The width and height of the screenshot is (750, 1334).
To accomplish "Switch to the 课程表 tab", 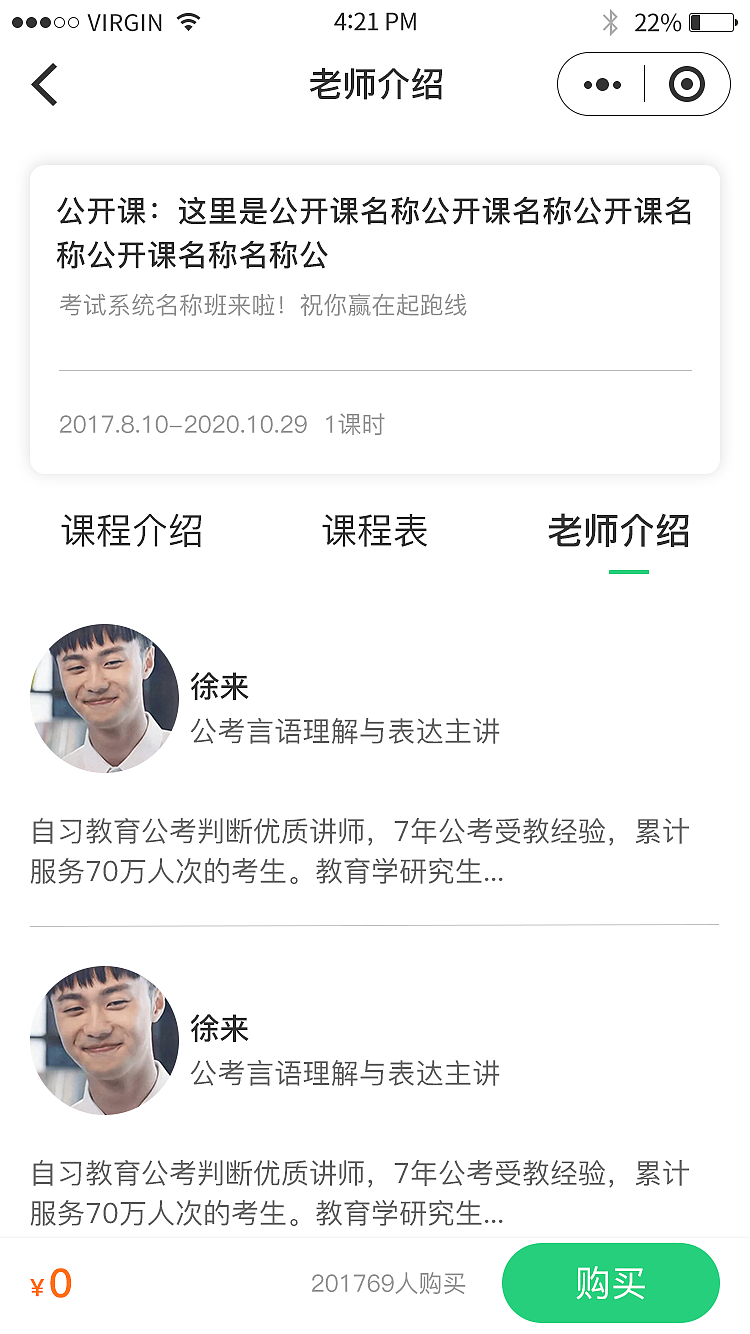I will coord(374,531).
